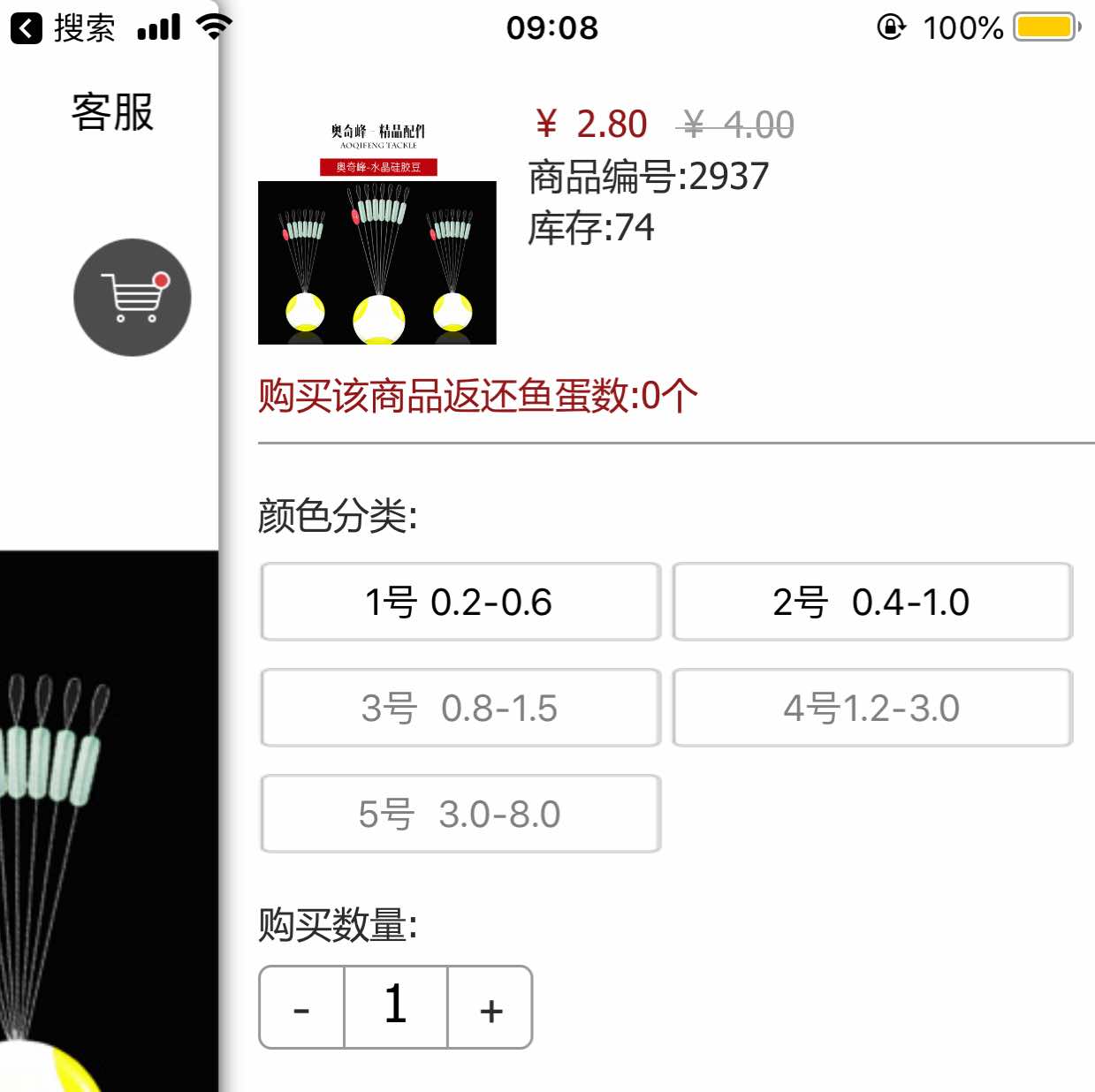Choose the 3号 0.8-1.5 size
The height and width of the screenshot is (1092, 1095).
point(460,708)
